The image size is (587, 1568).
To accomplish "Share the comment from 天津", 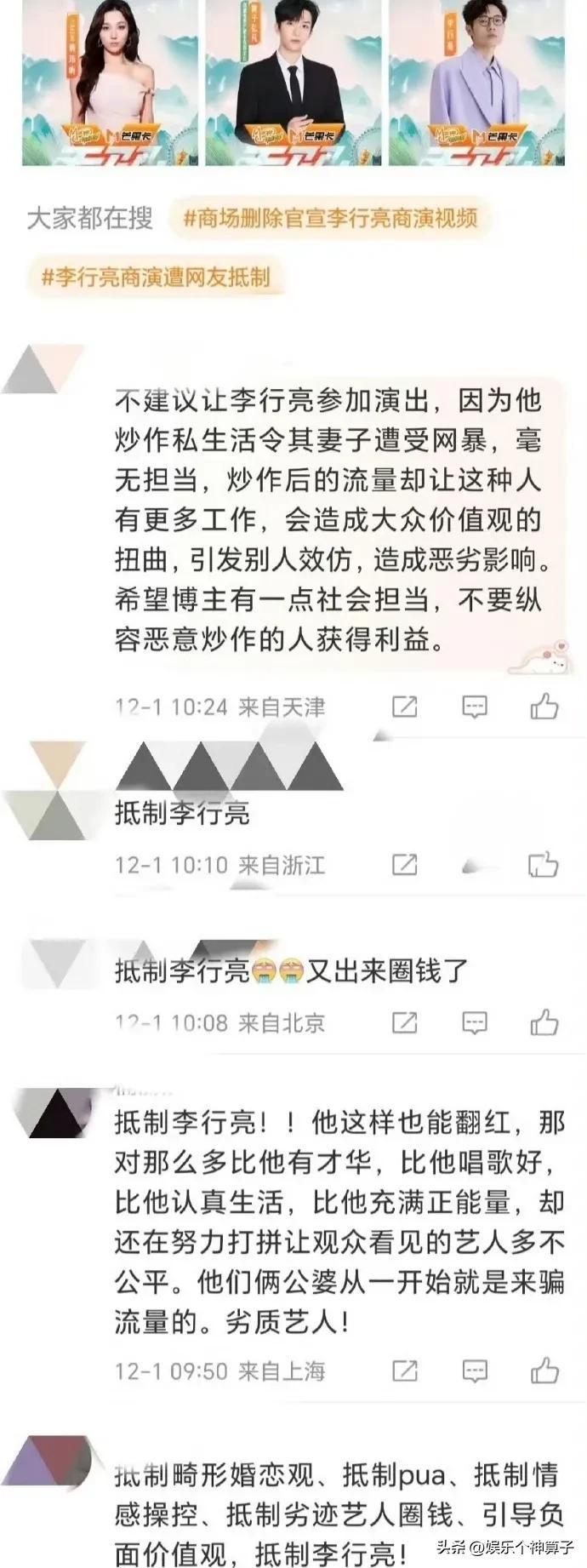I will (404, 706).
